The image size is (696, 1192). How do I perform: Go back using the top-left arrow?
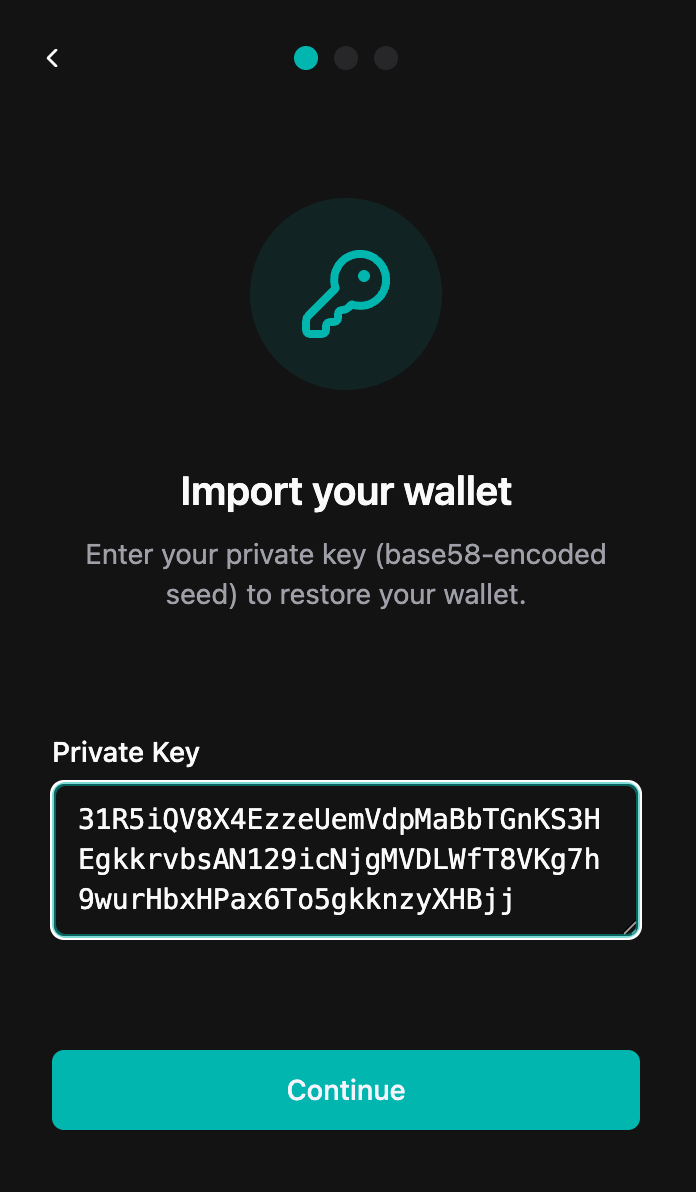point(53,58)
